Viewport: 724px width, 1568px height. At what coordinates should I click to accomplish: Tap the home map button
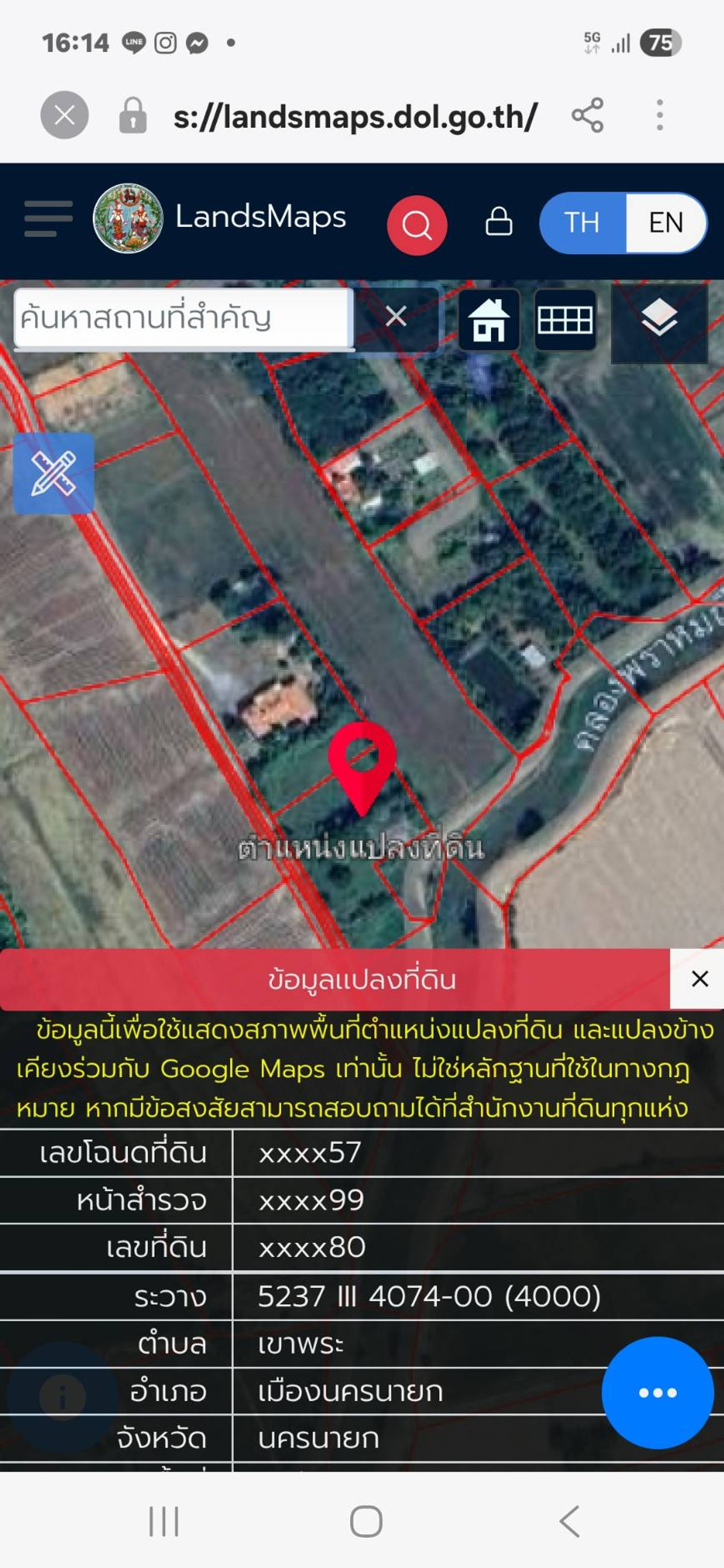489,320
